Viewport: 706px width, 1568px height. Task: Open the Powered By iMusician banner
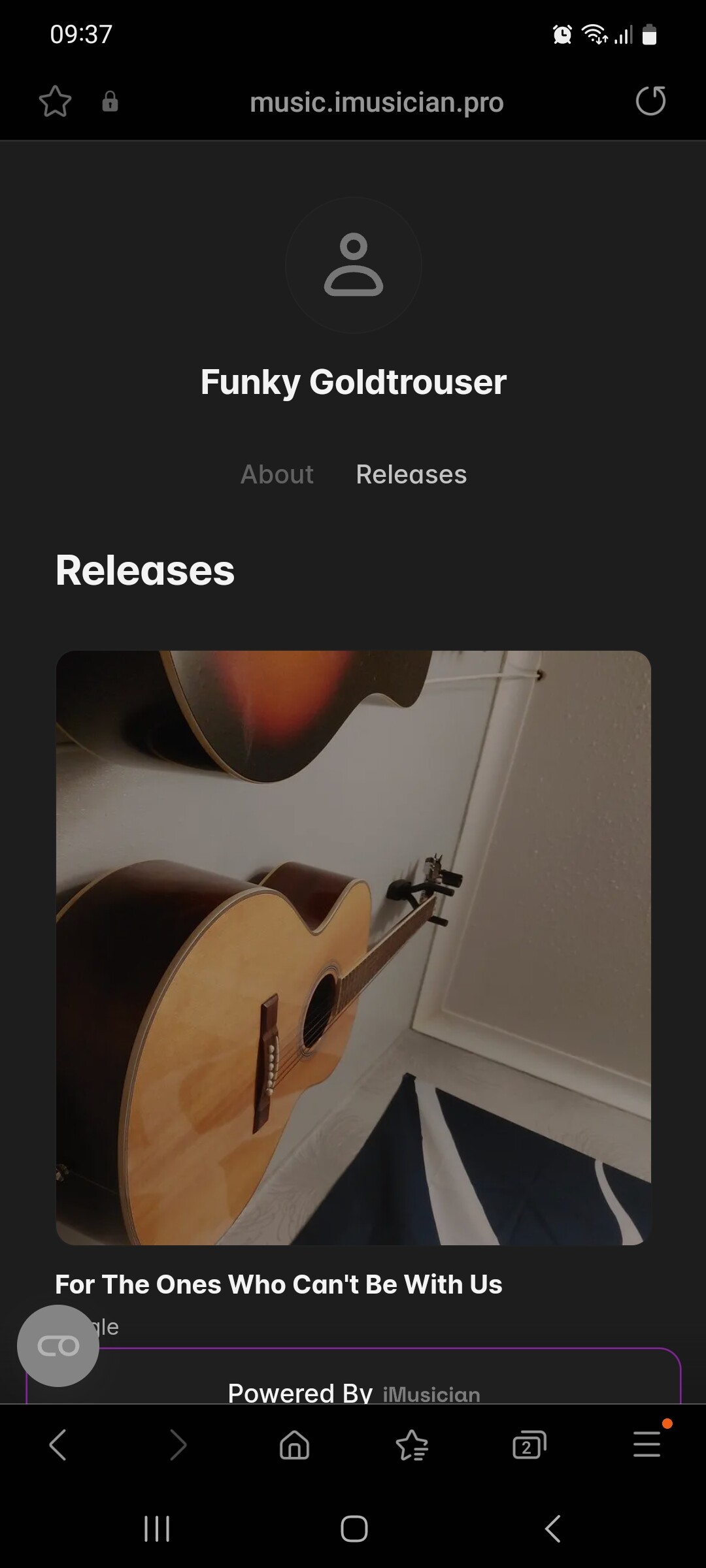coord(354,1376)
